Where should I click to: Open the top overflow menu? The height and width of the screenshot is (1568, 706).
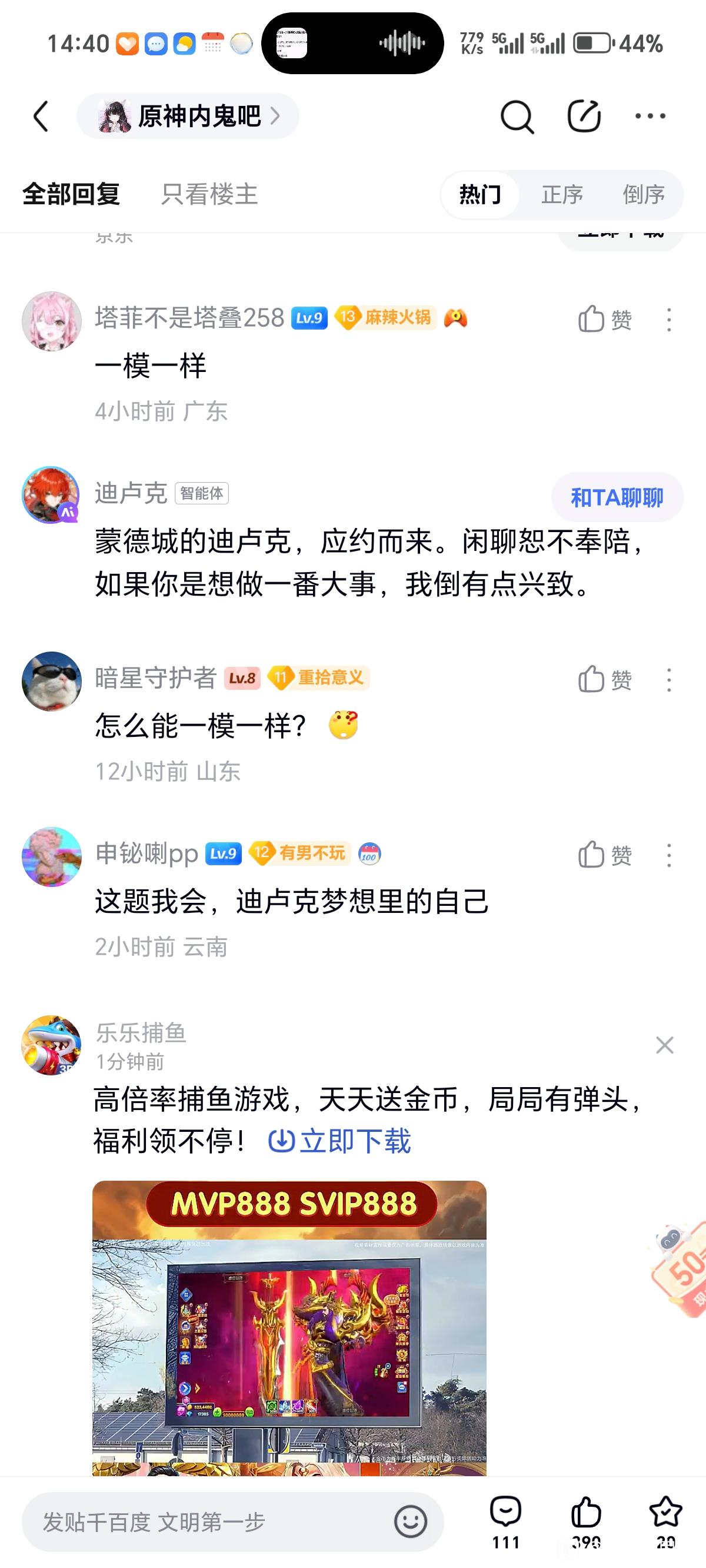pyautogui.click(x=650, y=115)
